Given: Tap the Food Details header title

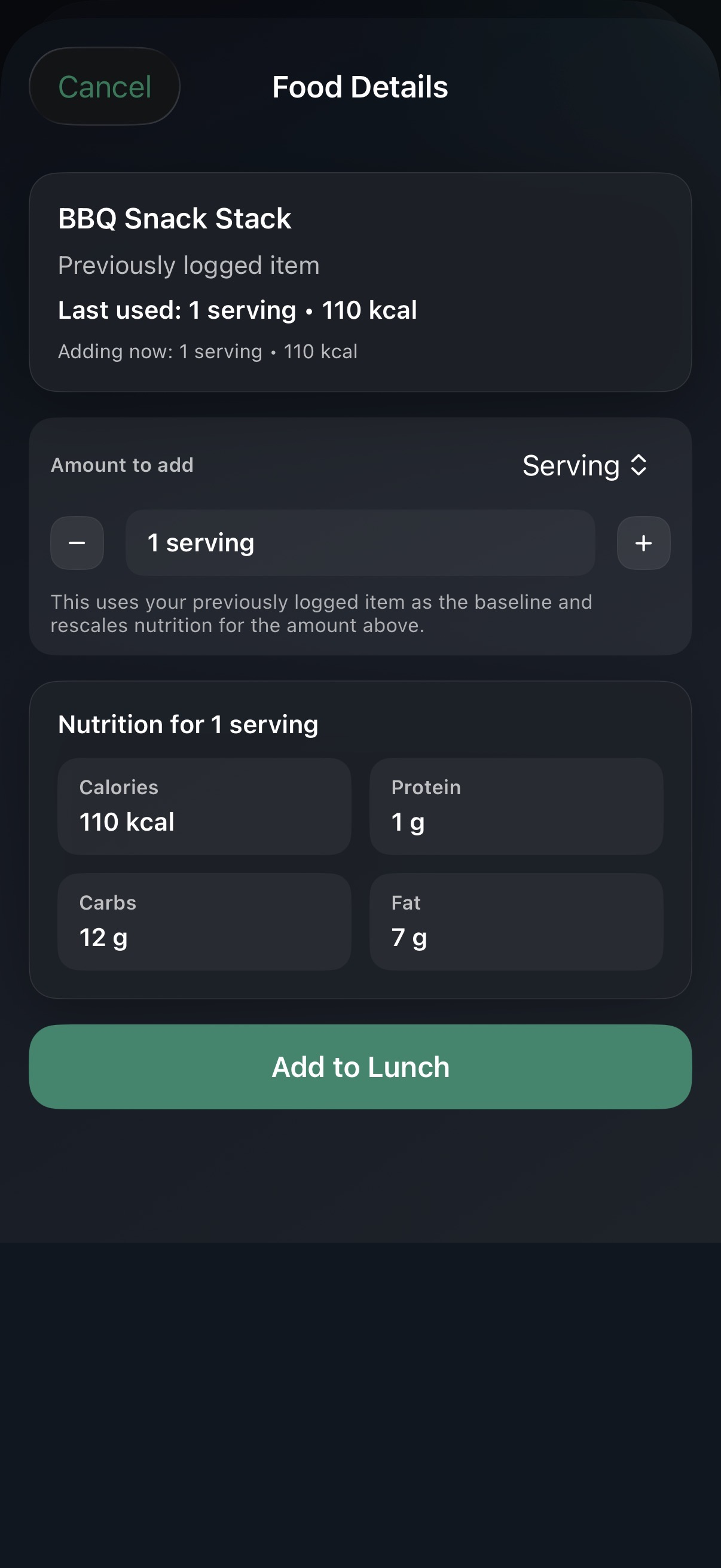Looking at the screenshot, I should point(359,87).
